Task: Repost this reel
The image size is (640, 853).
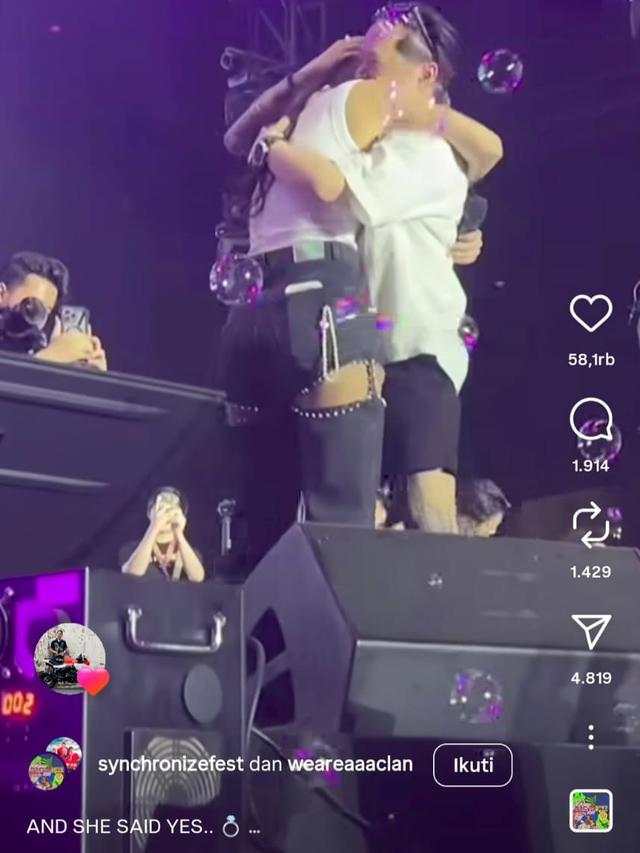Action: 591,524
